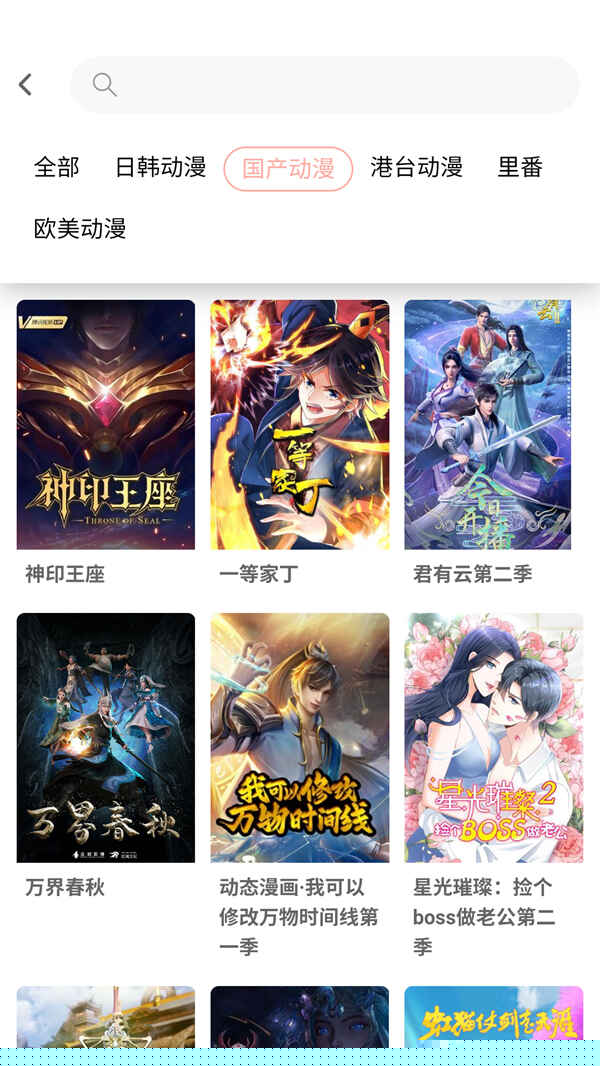The height and width of the screenshot is (1066, 600).
Task: Switch to the 欧美动漫 tab
Action: coord(80,228)
